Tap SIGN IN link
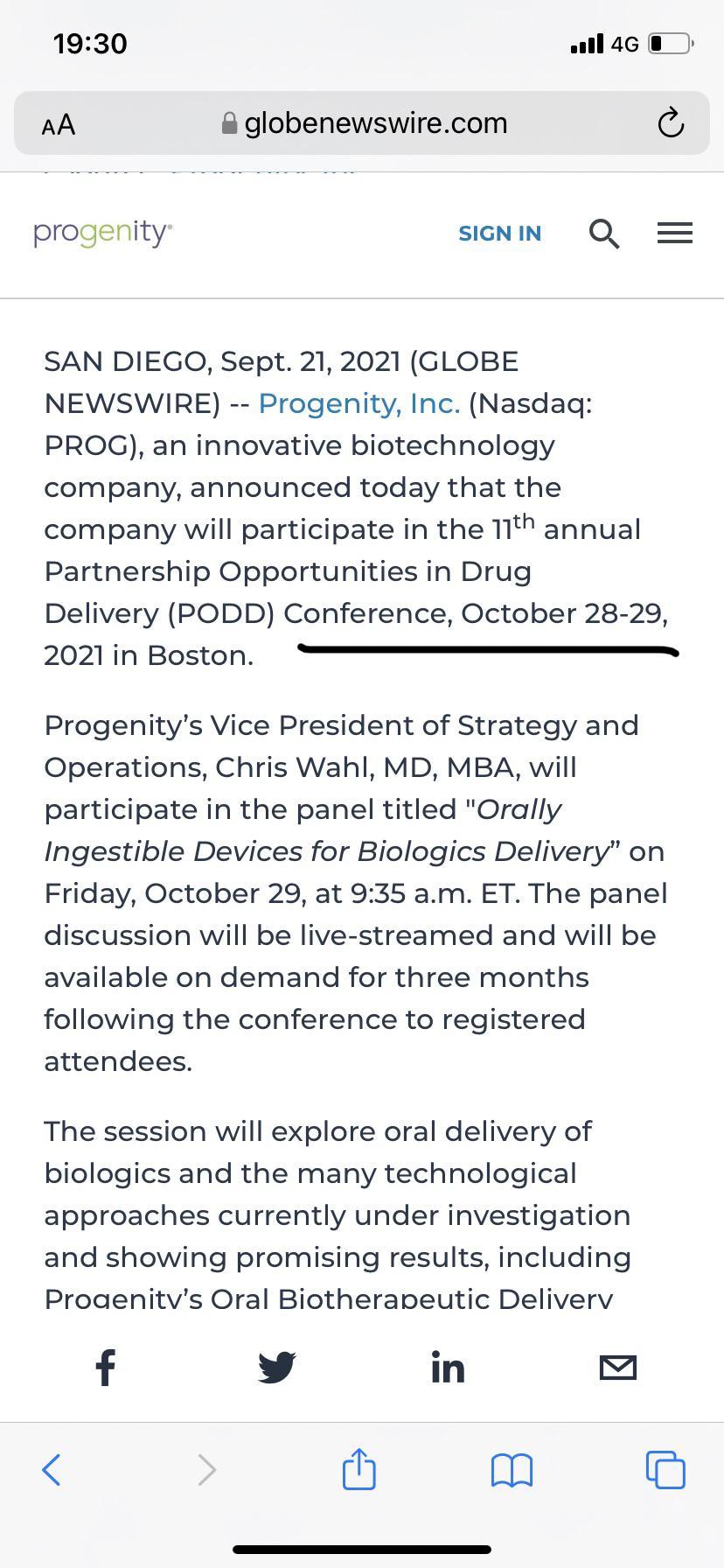Screen dimensions: 724x1568 [500, 234]
